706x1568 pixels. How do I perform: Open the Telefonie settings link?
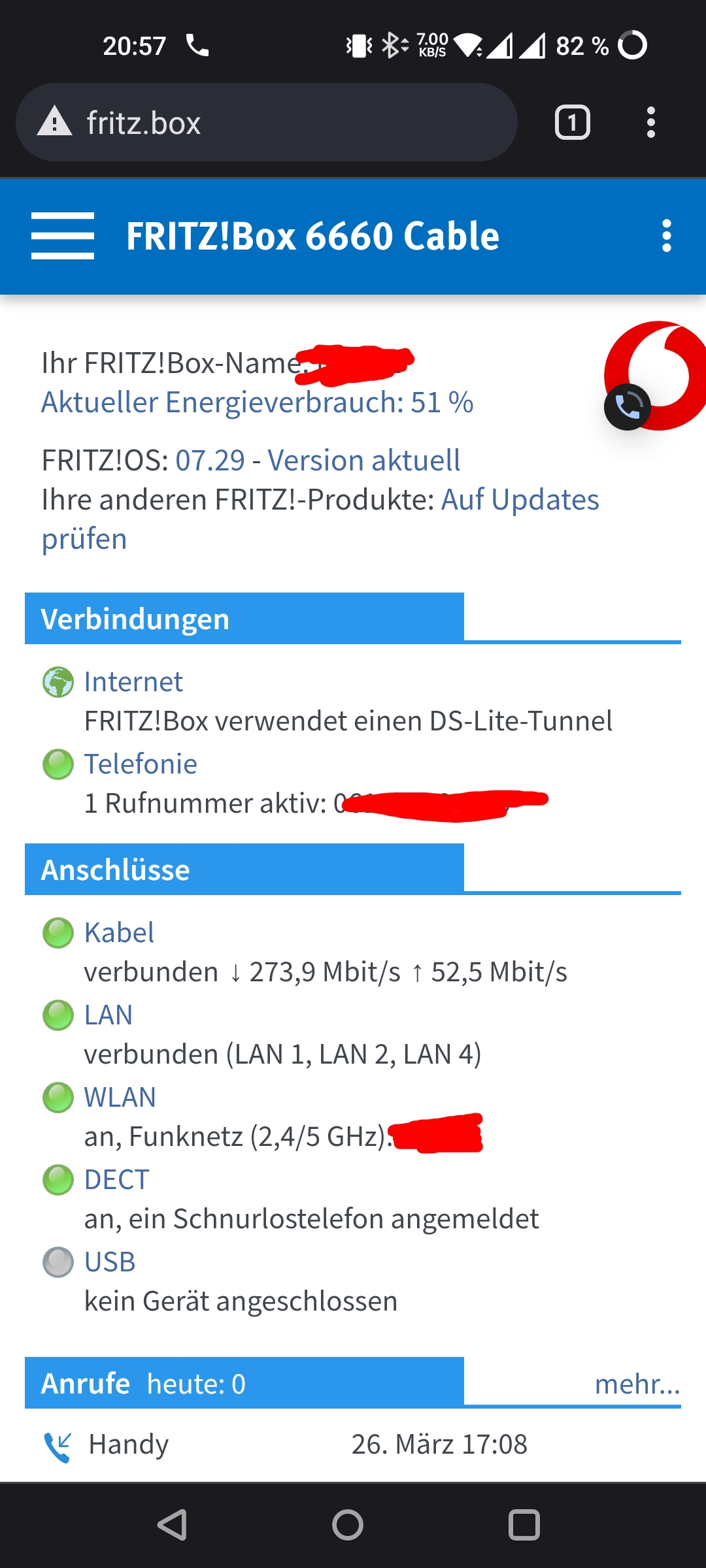pyautogui.click(x=141, y=764)
